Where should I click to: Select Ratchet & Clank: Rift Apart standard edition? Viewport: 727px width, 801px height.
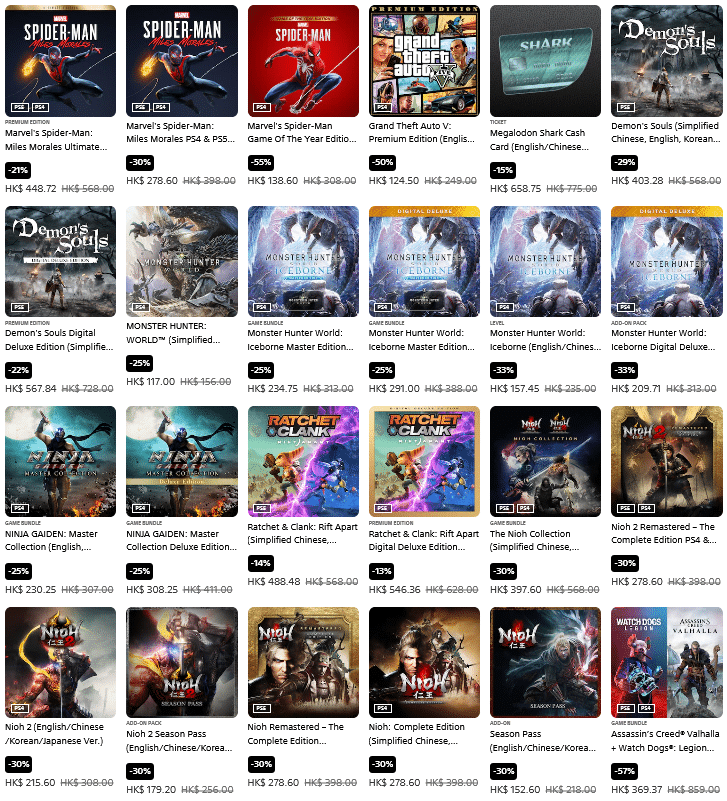coord(303,462)
